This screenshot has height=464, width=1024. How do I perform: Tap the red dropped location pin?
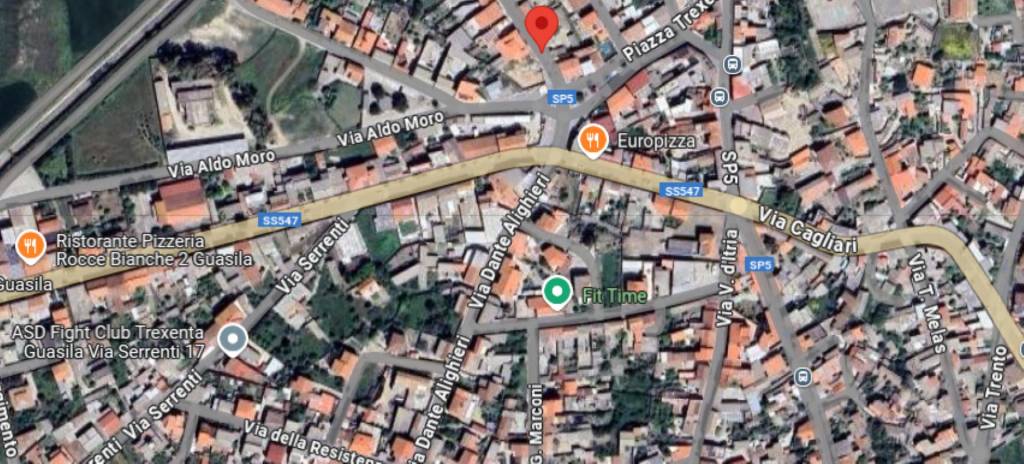[541, 25]
